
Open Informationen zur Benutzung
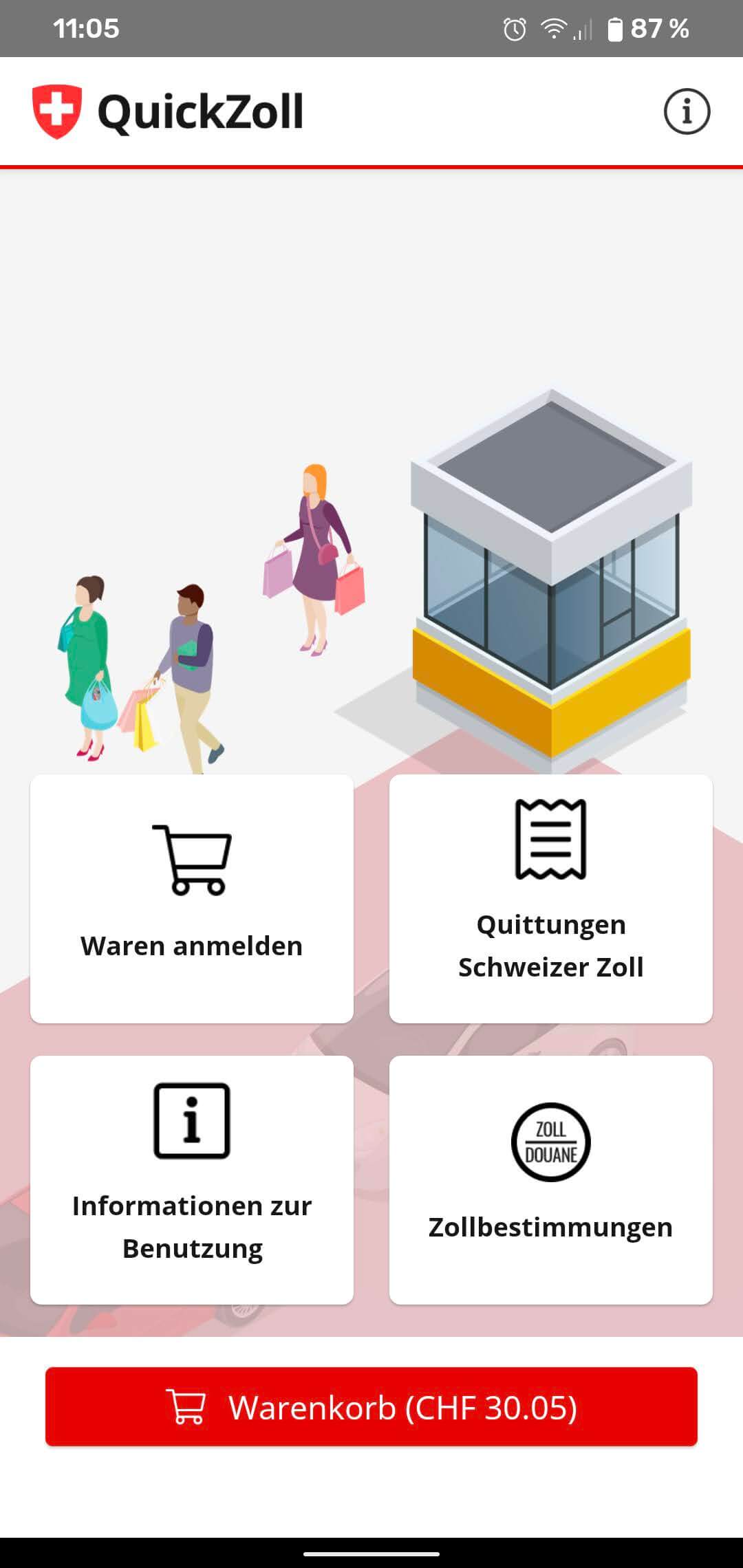(x=192, y=1179)
